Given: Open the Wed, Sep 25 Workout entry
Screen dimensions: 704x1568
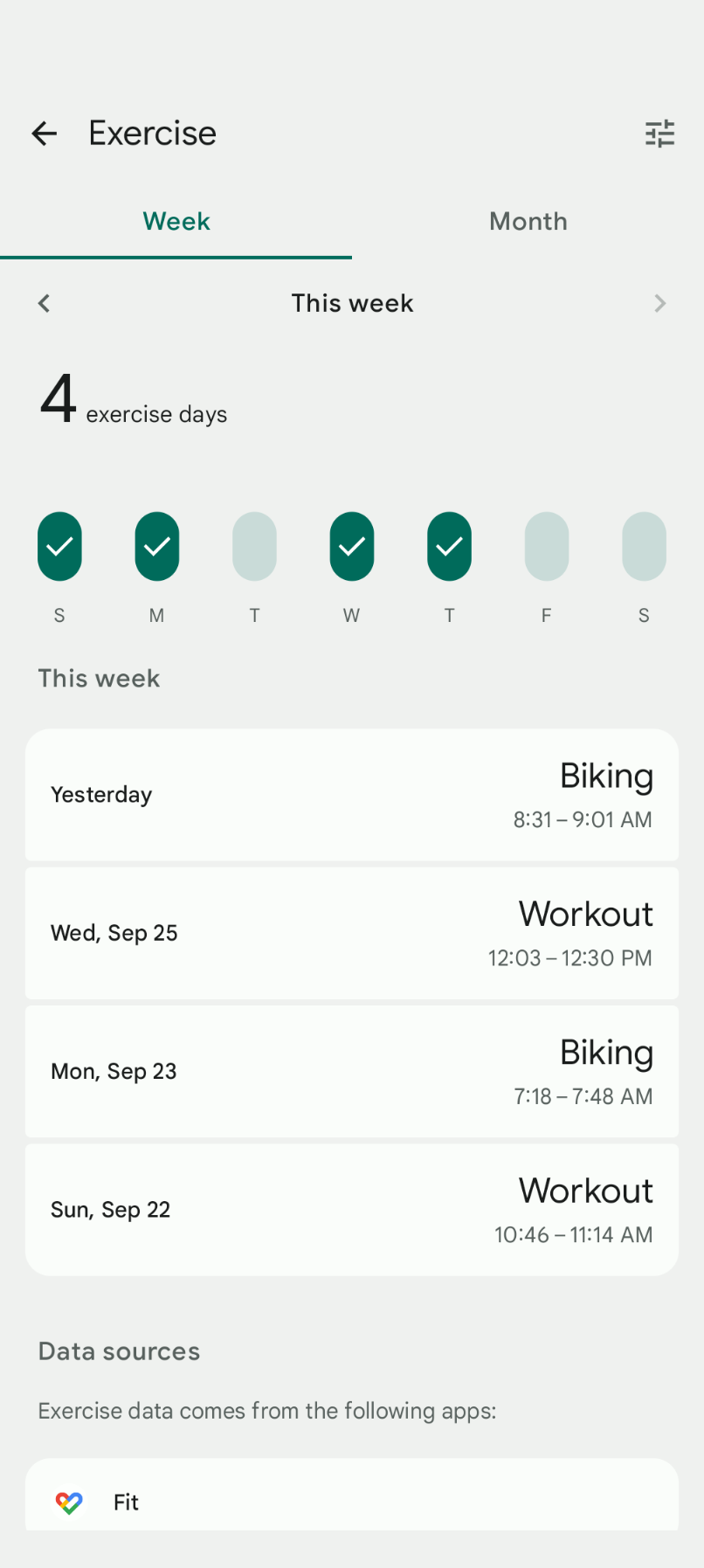Looking at the screenshot, I should point(352,933).
